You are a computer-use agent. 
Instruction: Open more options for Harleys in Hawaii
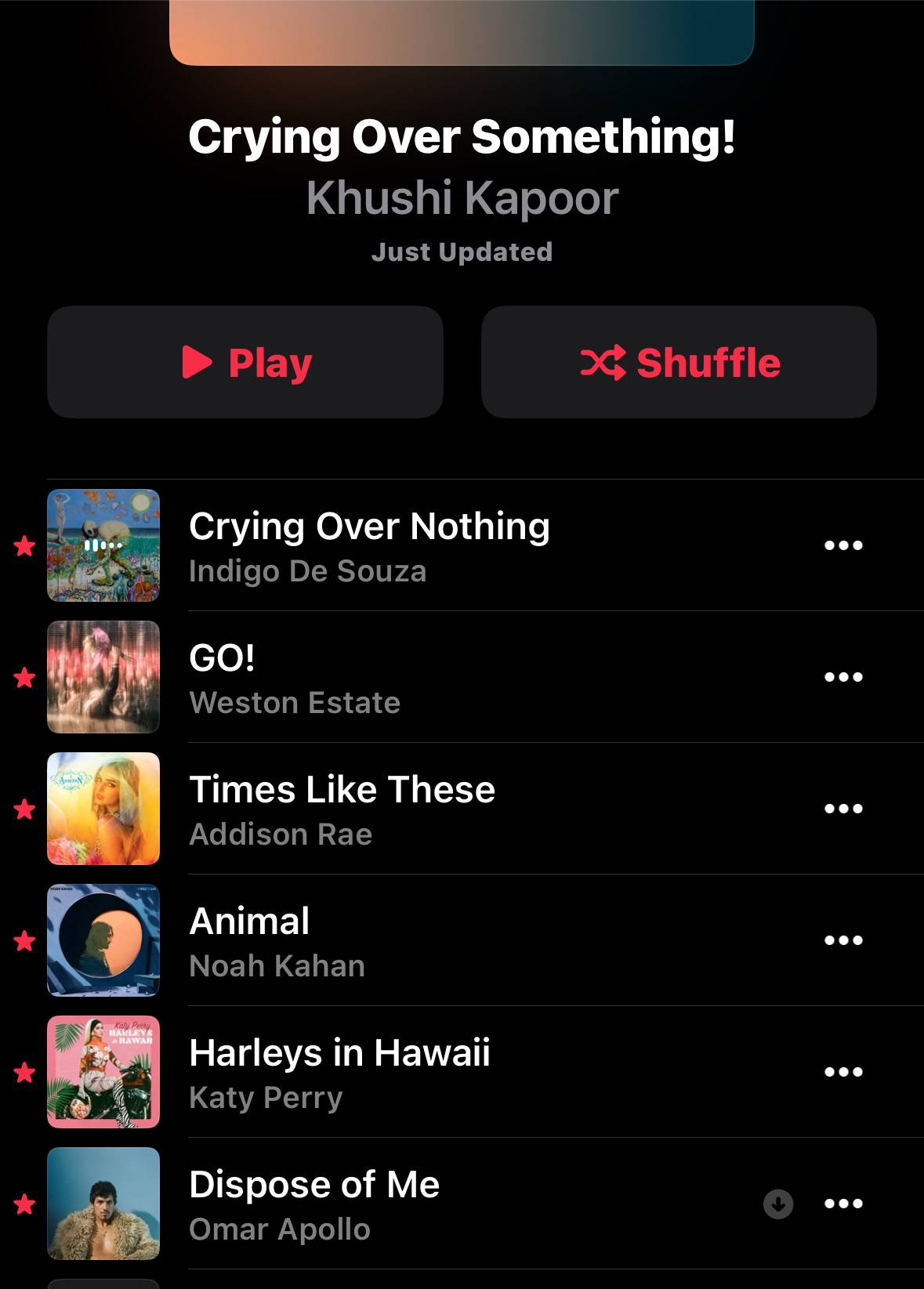[x=843, y=1072]
